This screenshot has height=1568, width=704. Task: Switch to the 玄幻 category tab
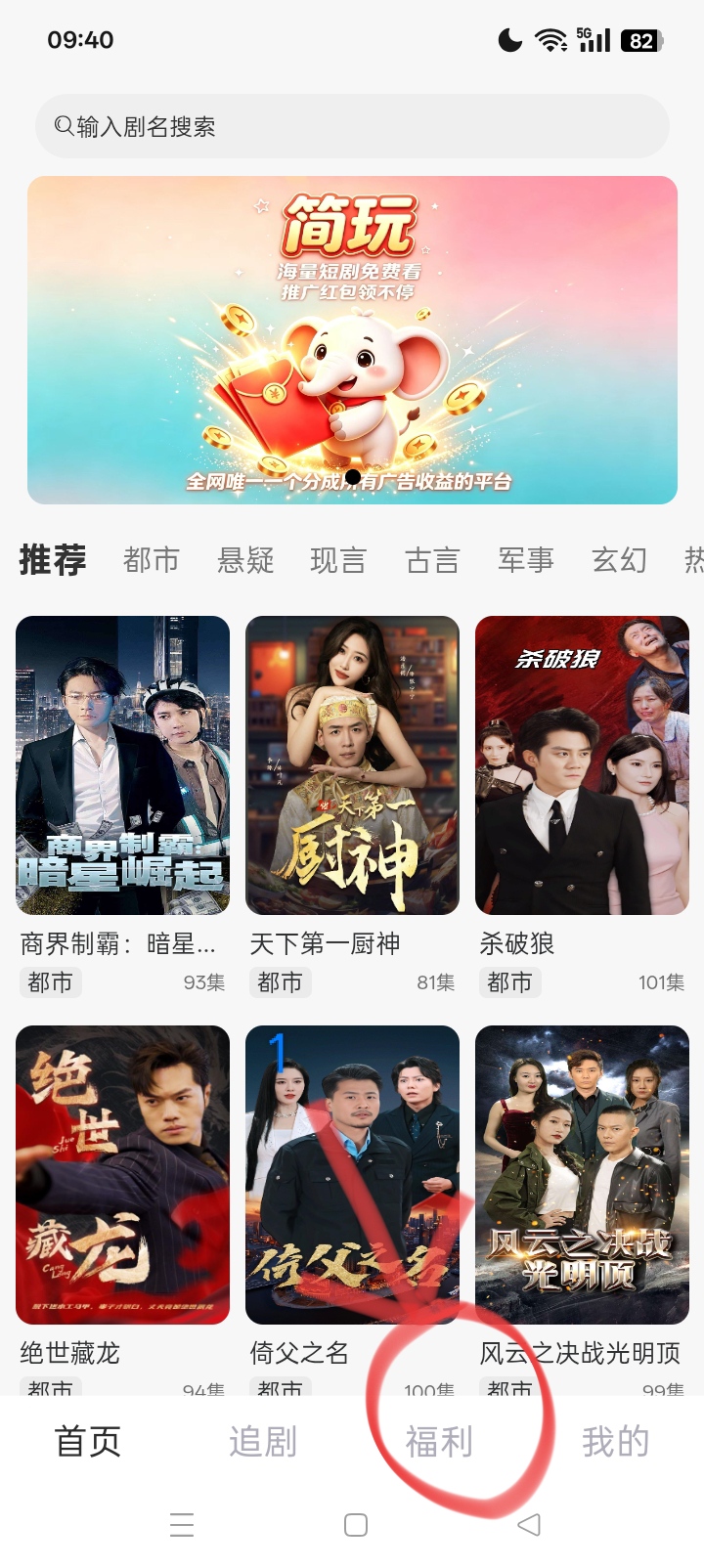click(620, 560)
